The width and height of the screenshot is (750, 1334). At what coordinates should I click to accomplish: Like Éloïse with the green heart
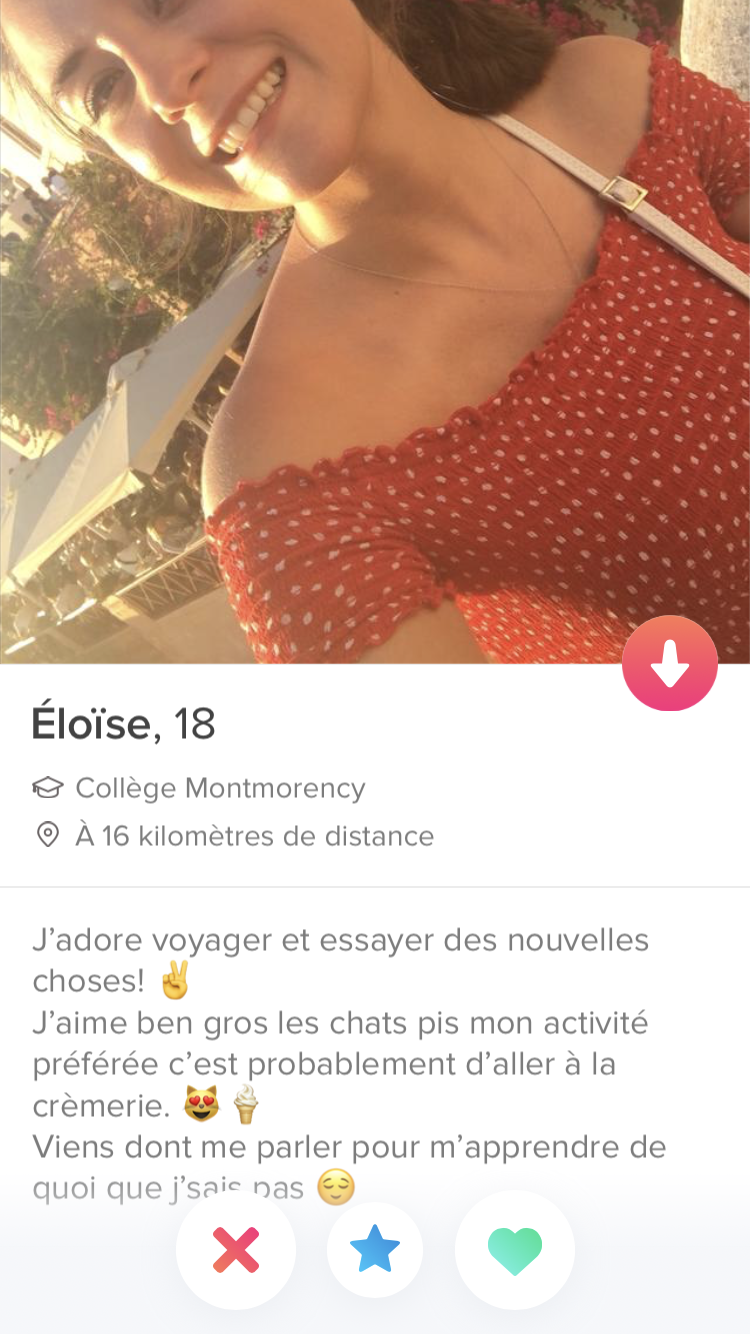514,1250
